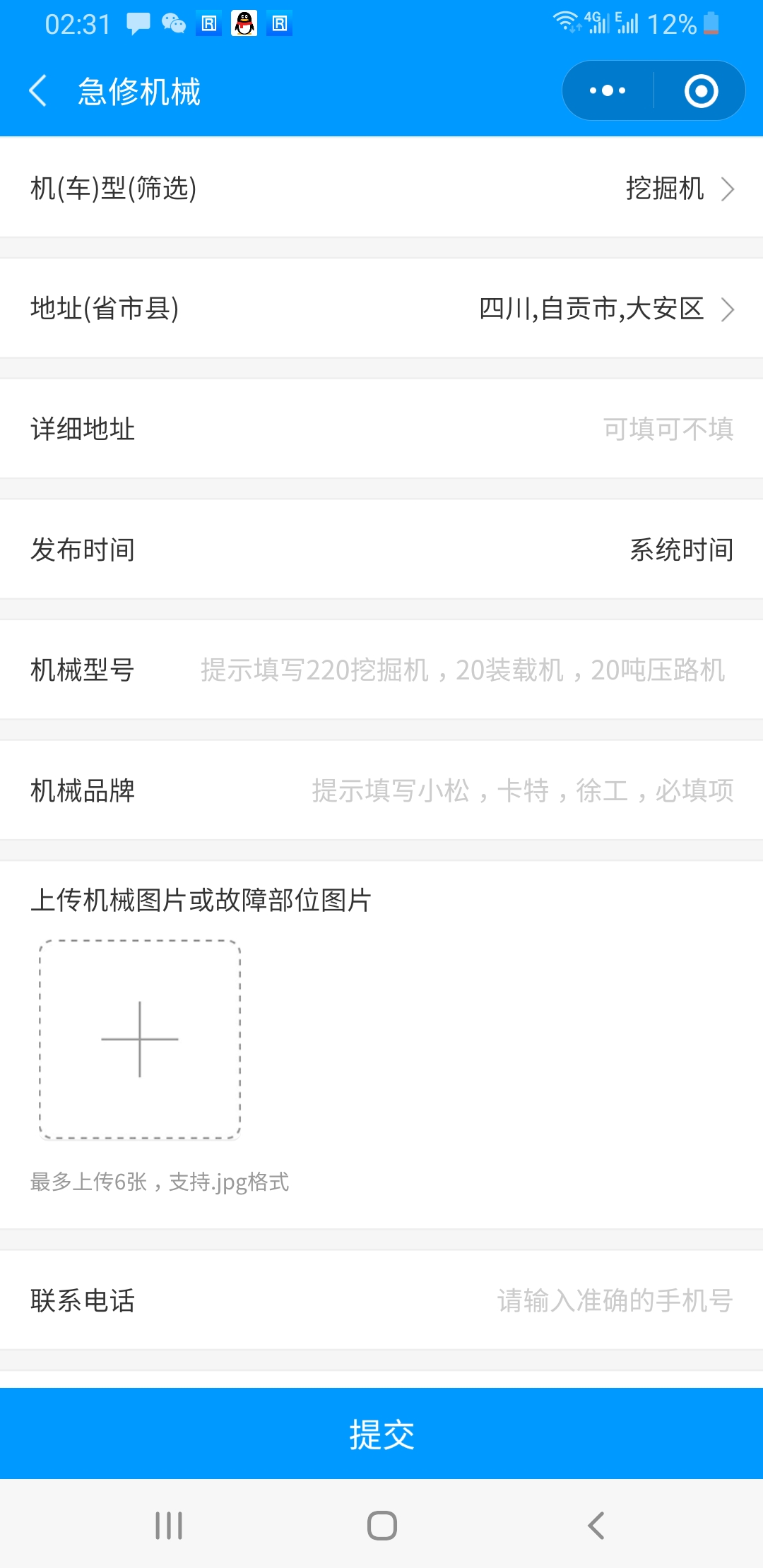Open recent apps from navigation bar
The width and height of the screenshot is (763, 1568).
coord(169,1526)
